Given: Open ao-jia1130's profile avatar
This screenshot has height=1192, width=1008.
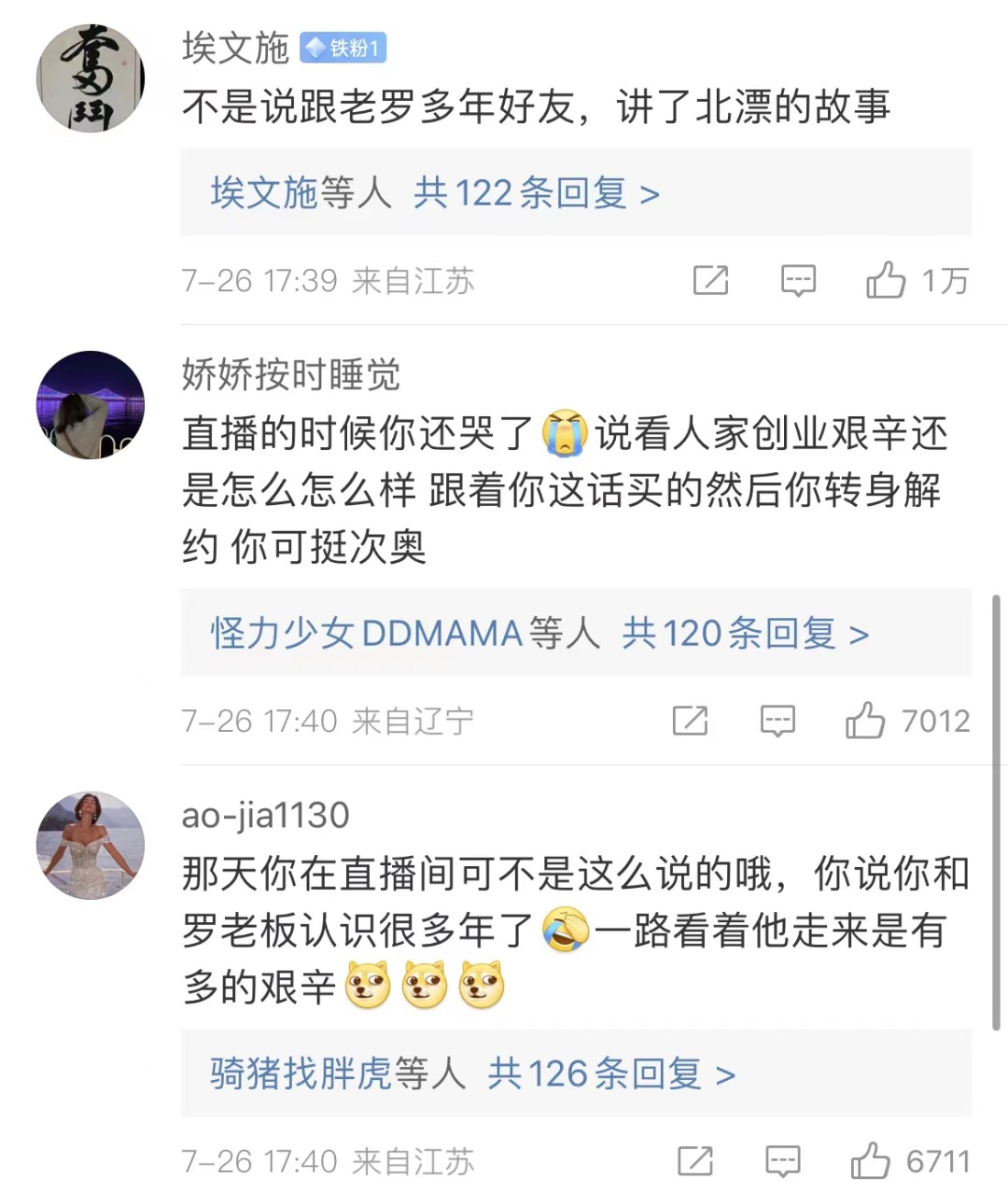Looking at the screenshot, I should click(x=91, y=846).
